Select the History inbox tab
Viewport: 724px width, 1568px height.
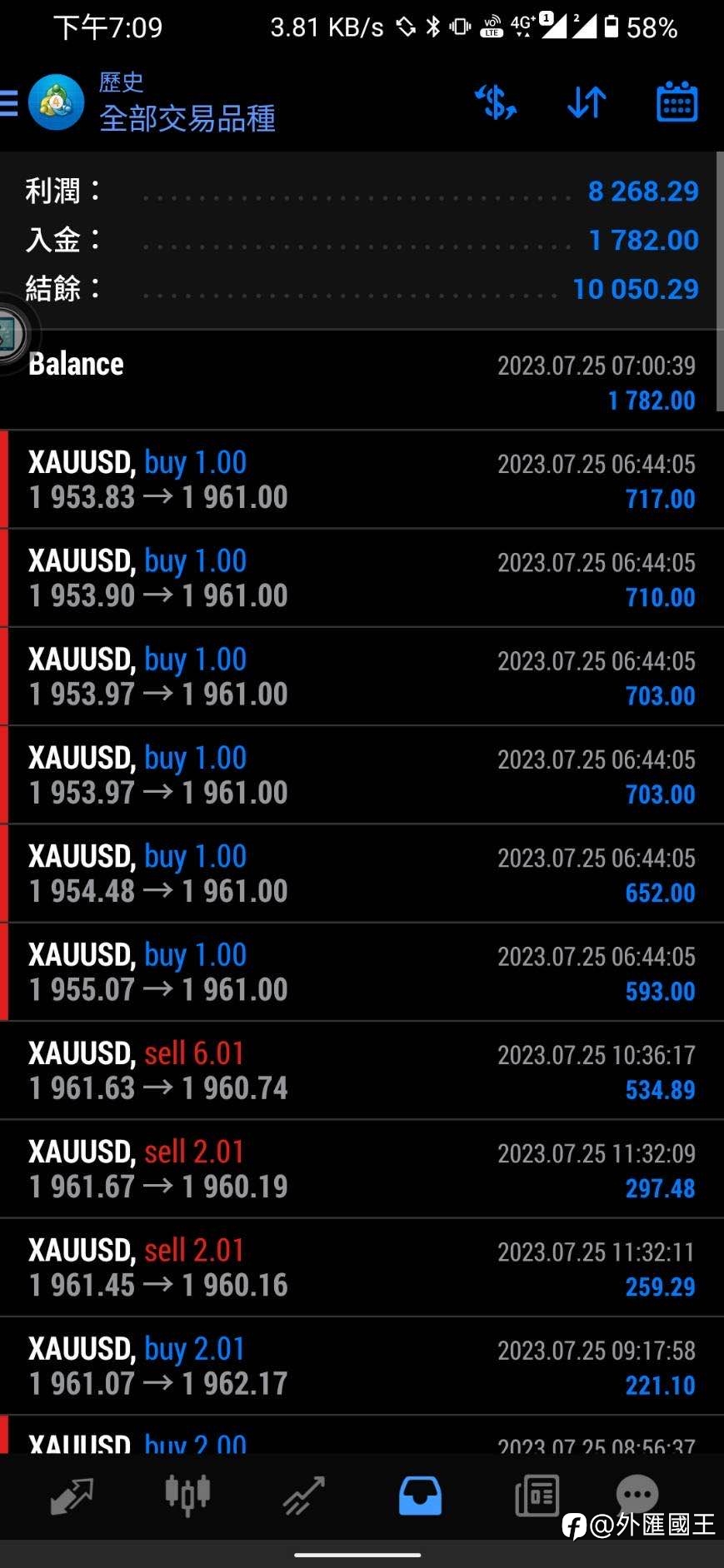point(420,1496)
